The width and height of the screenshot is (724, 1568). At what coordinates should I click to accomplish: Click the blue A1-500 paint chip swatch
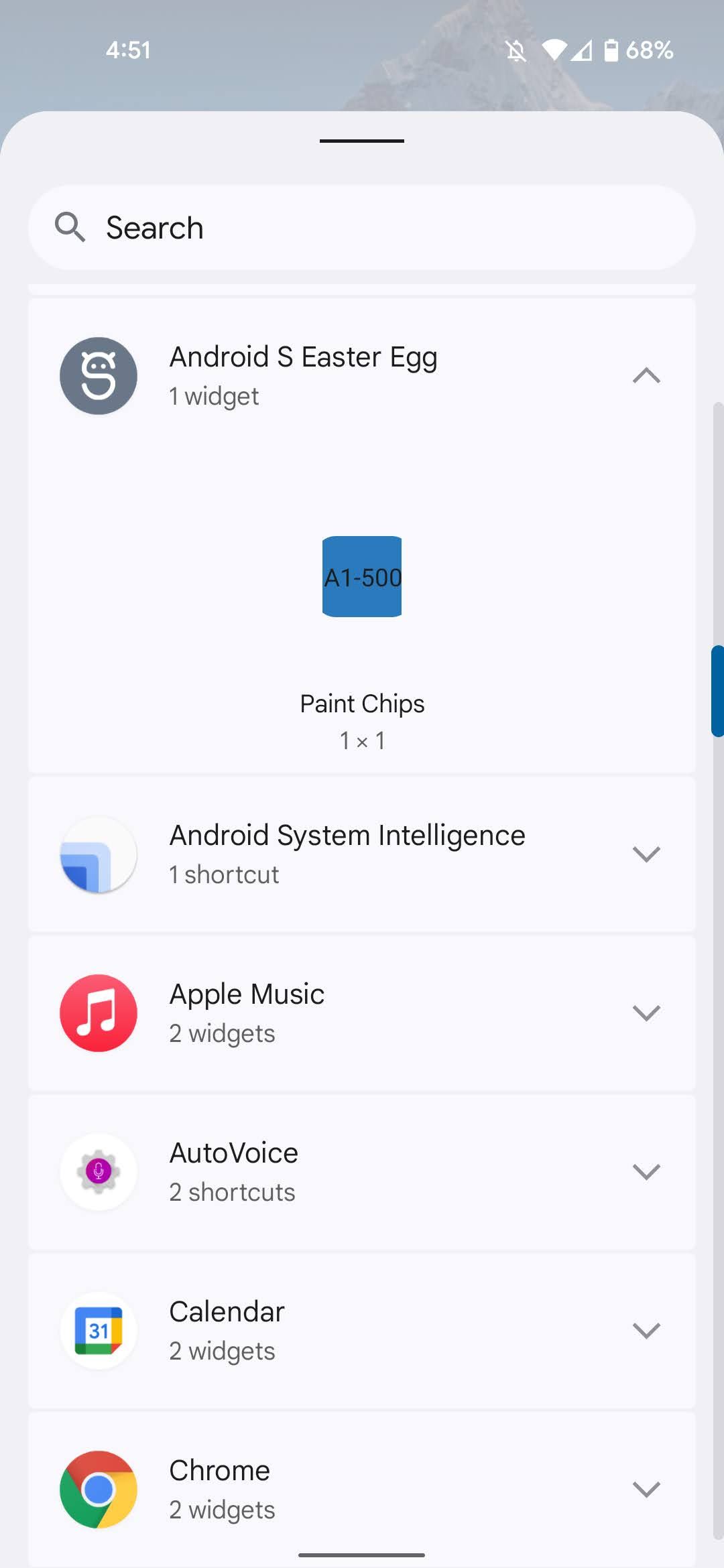pos(362,576)
